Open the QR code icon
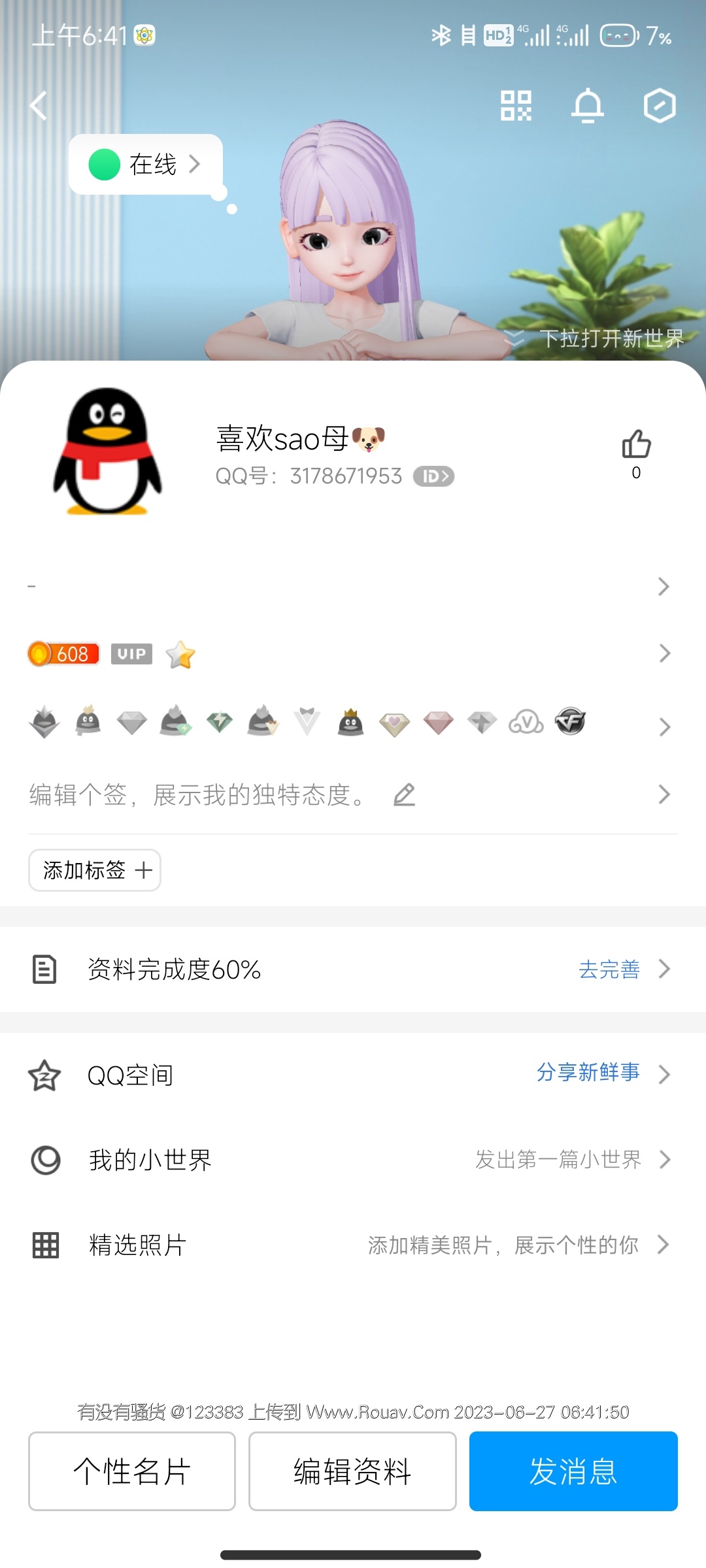This screenshot has width=706, height=1568. pyautogui.click(x=516, y=105)
